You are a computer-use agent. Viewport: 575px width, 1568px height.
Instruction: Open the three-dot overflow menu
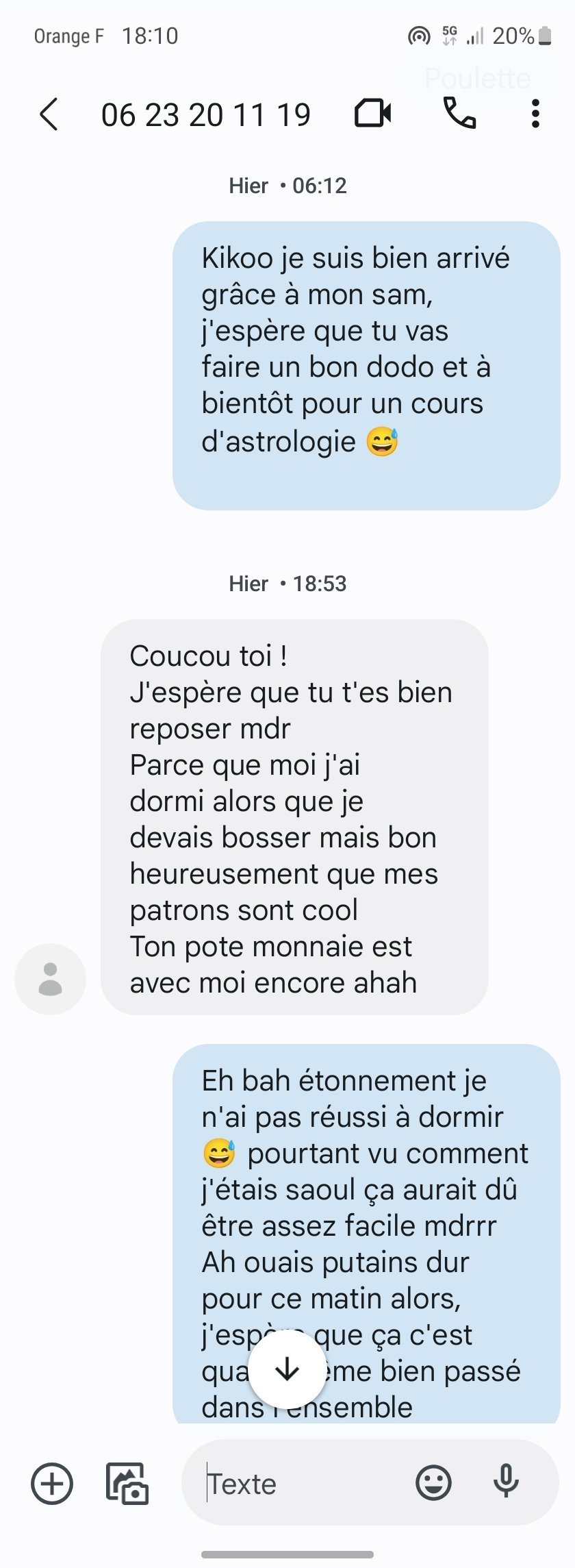(x=535, y=114)
